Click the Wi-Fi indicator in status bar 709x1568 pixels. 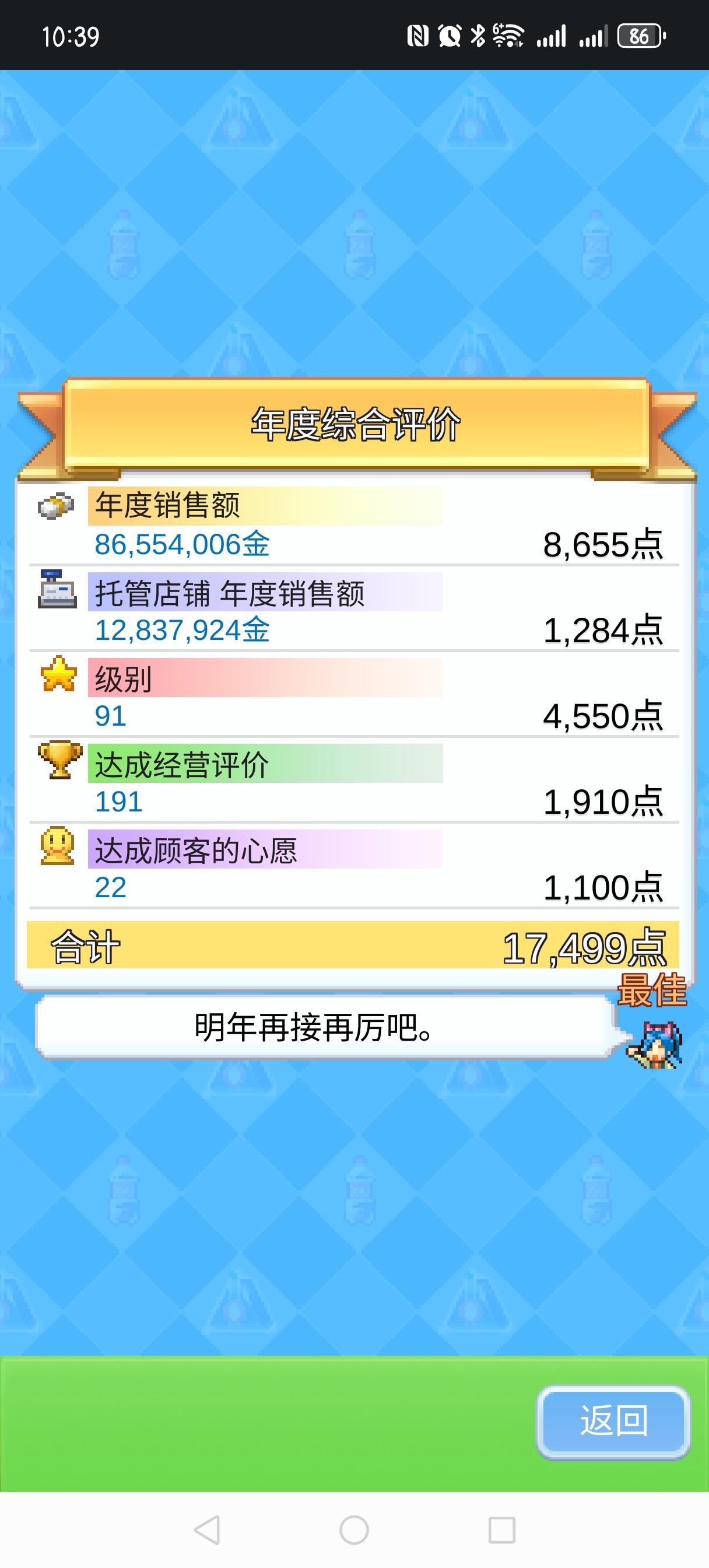510,37
